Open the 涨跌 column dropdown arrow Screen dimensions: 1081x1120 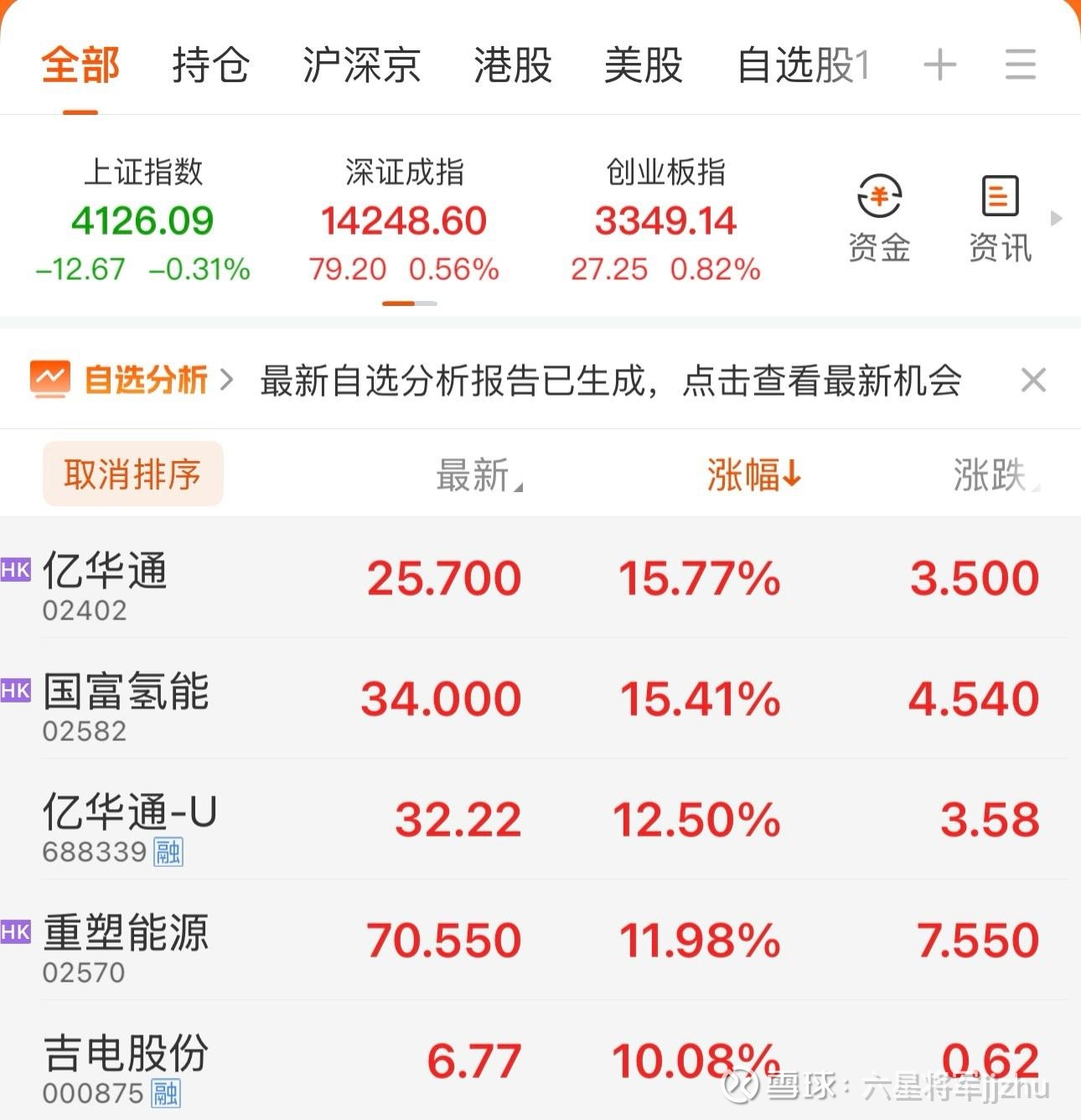pos(1036,486)
